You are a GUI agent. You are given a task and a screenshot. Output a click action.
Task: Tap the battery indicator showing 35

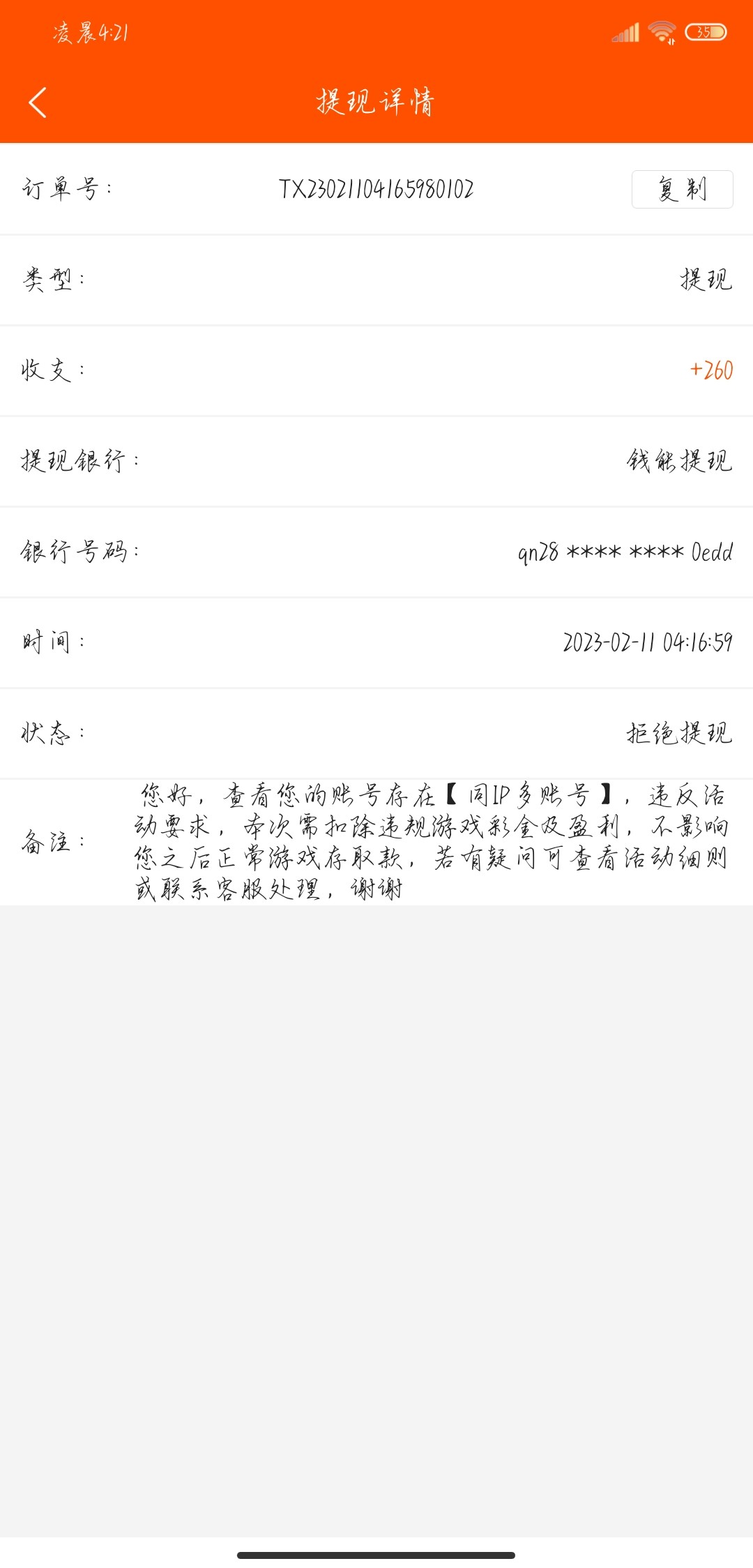coord(706,30)
